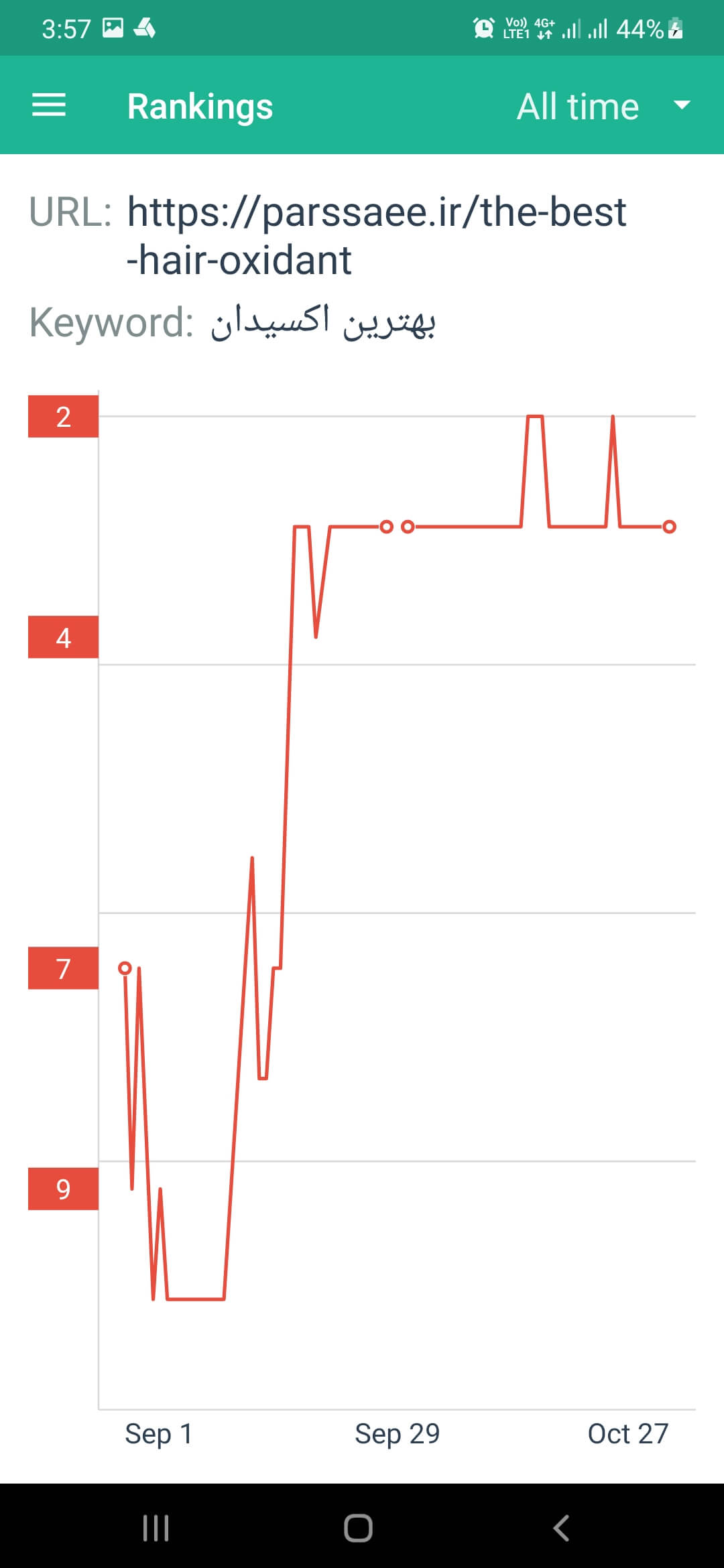Open recent apps from the navigation bar
This screenshot has width=724, height=1568.
tap(156, 1528)
